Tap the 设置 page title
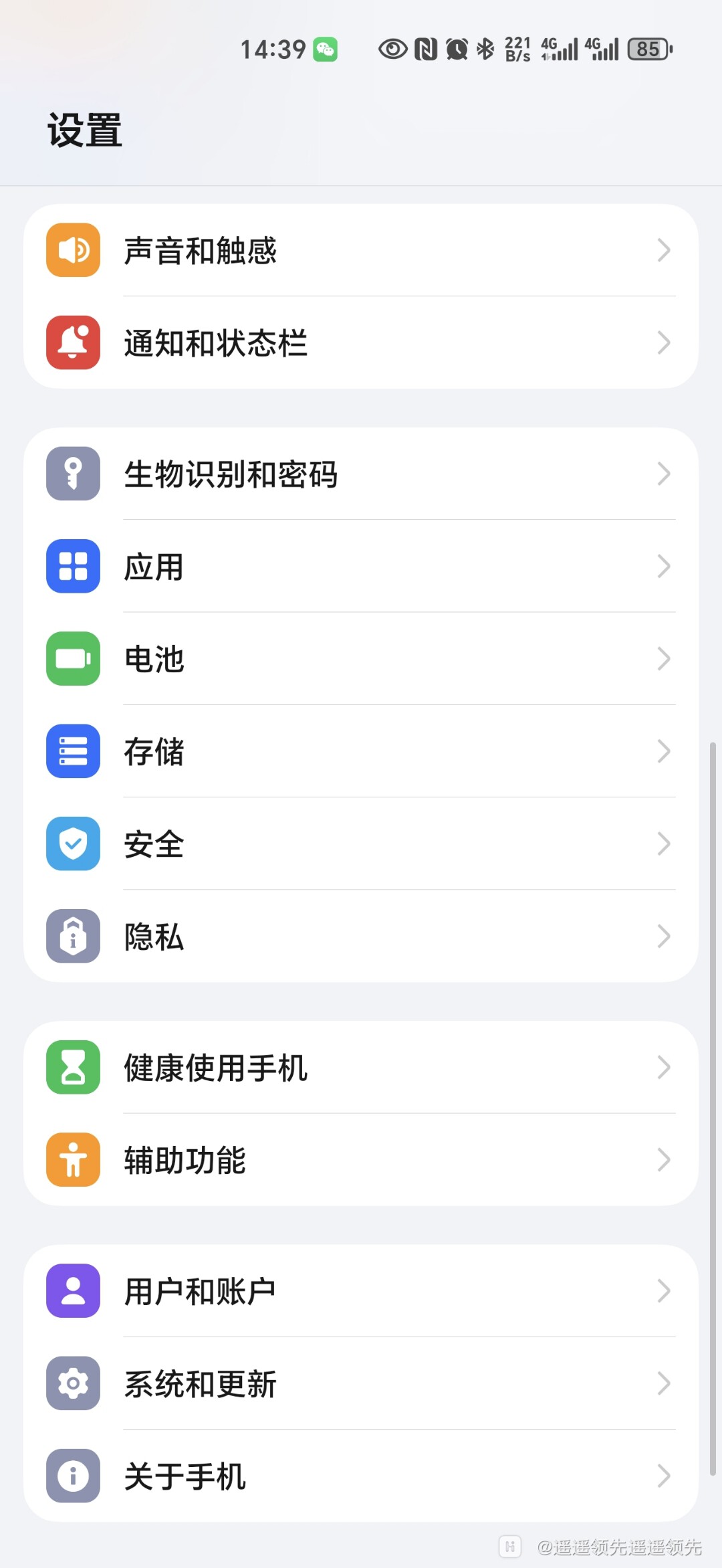The image size is (722, 1568). pyautogui.click(x=84, y=130)
